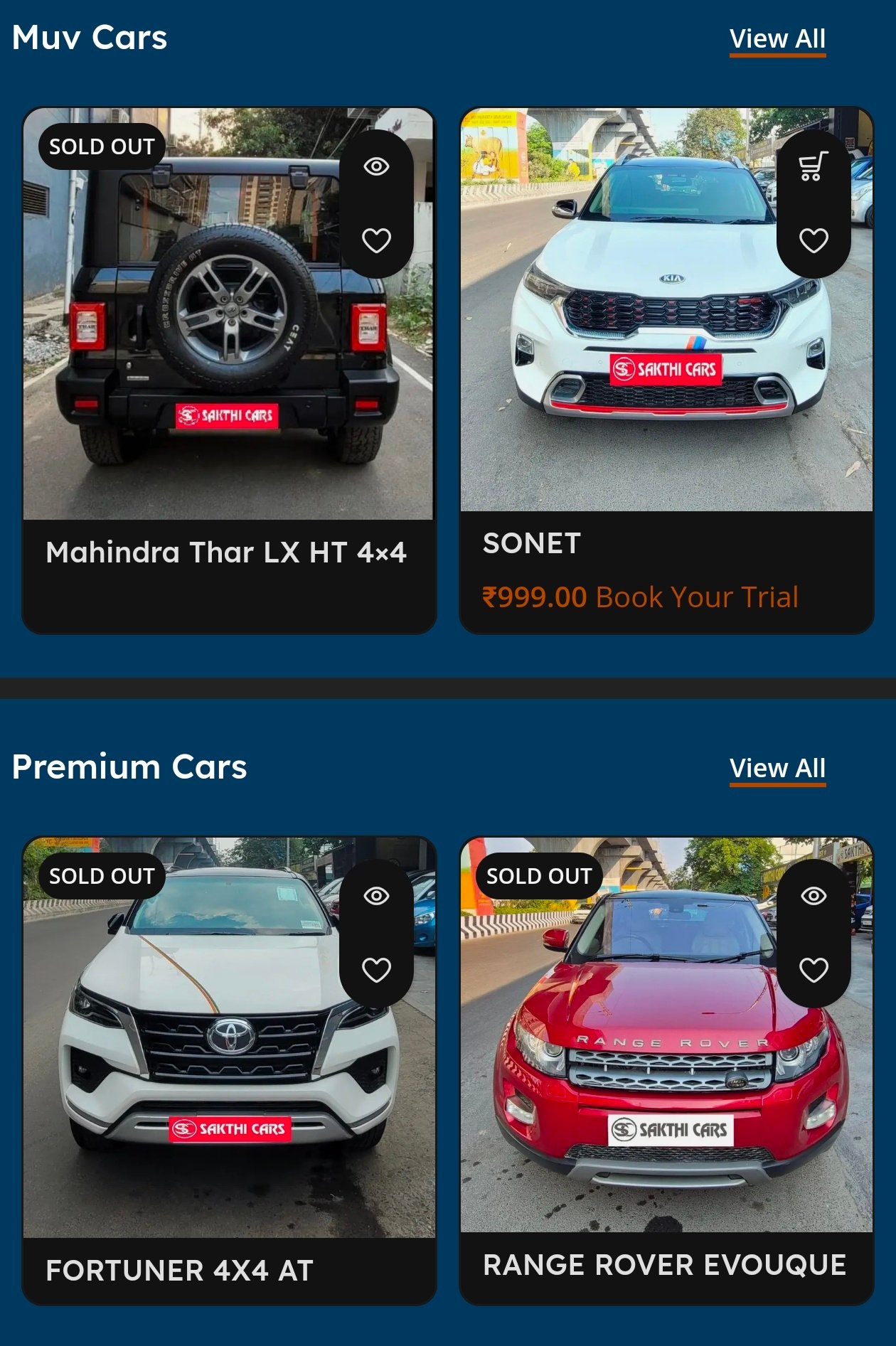This screenshot has height=1346, width=896.
Task: View all Premium Cars
Action: coord(777,769)
